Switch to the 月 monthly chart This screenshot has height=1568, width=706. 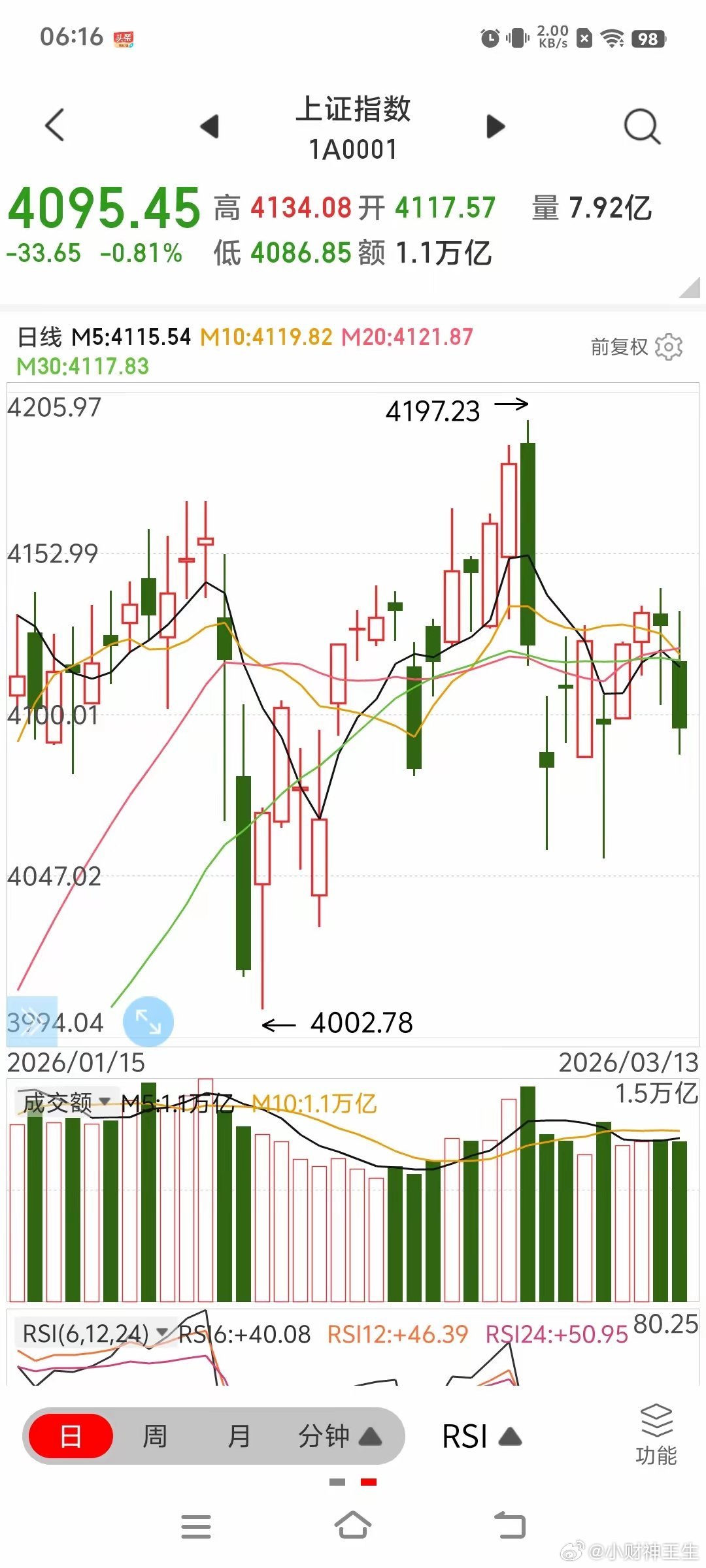[x=239, y=1436]
